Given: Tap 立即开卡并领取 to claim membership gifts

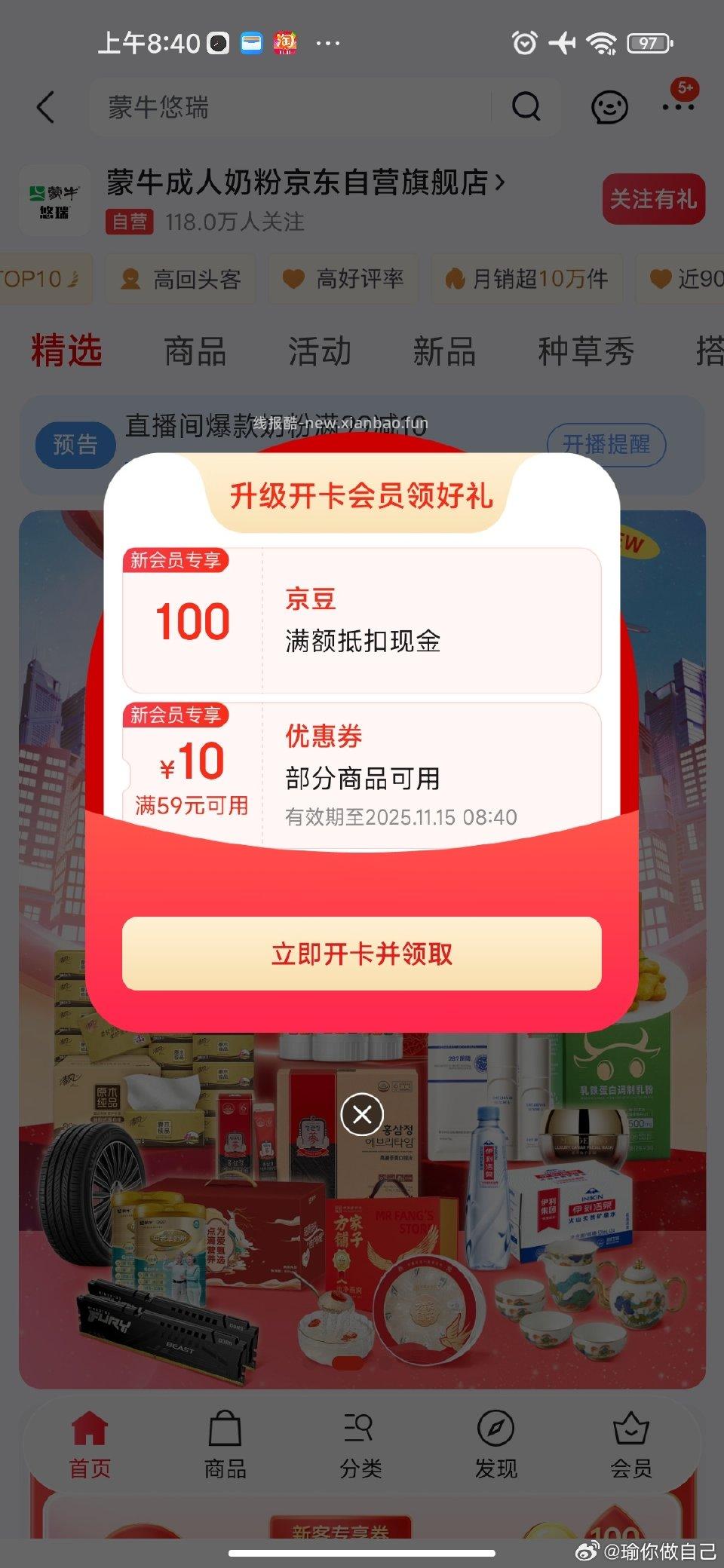Looking at the screenshot, I should (x=360, y=956).
